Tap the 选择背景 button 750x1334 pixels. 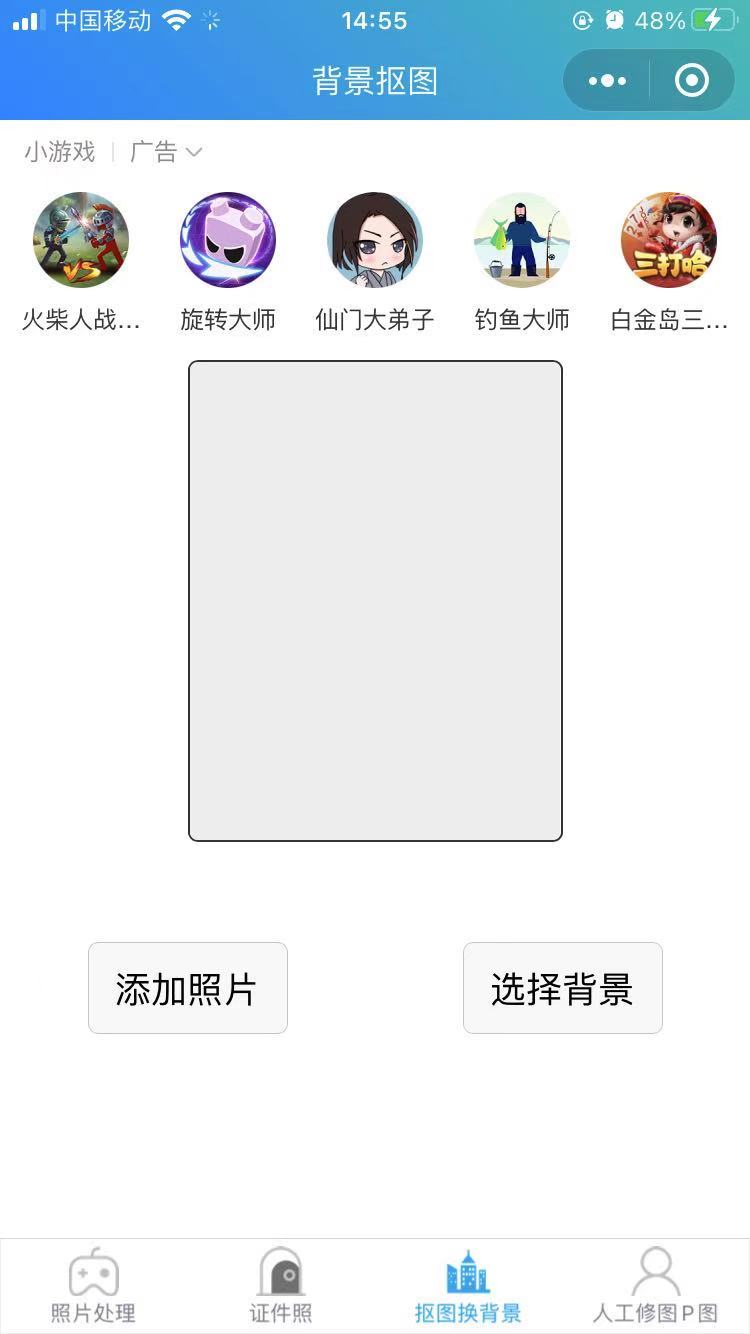[x=562, y=988]
